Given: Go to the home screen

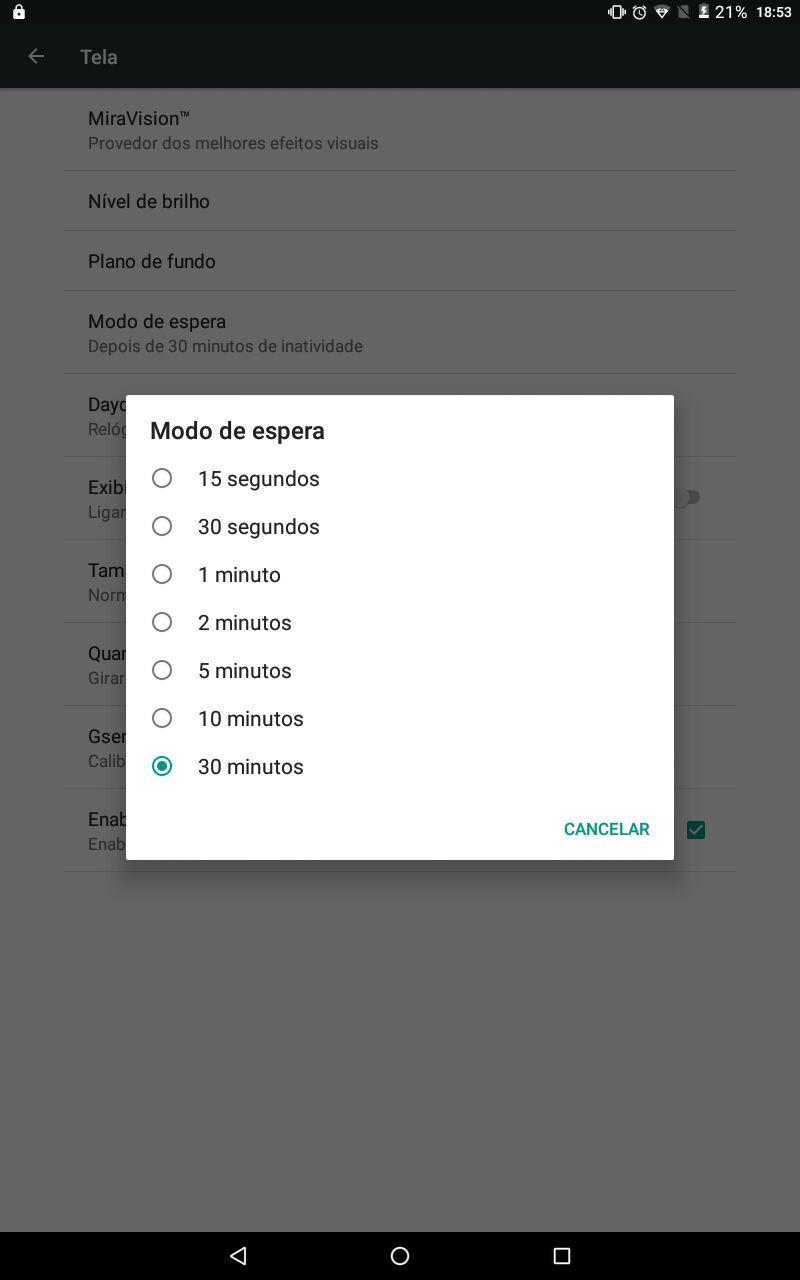Looking at the screenshot, I should point(400,1256).
